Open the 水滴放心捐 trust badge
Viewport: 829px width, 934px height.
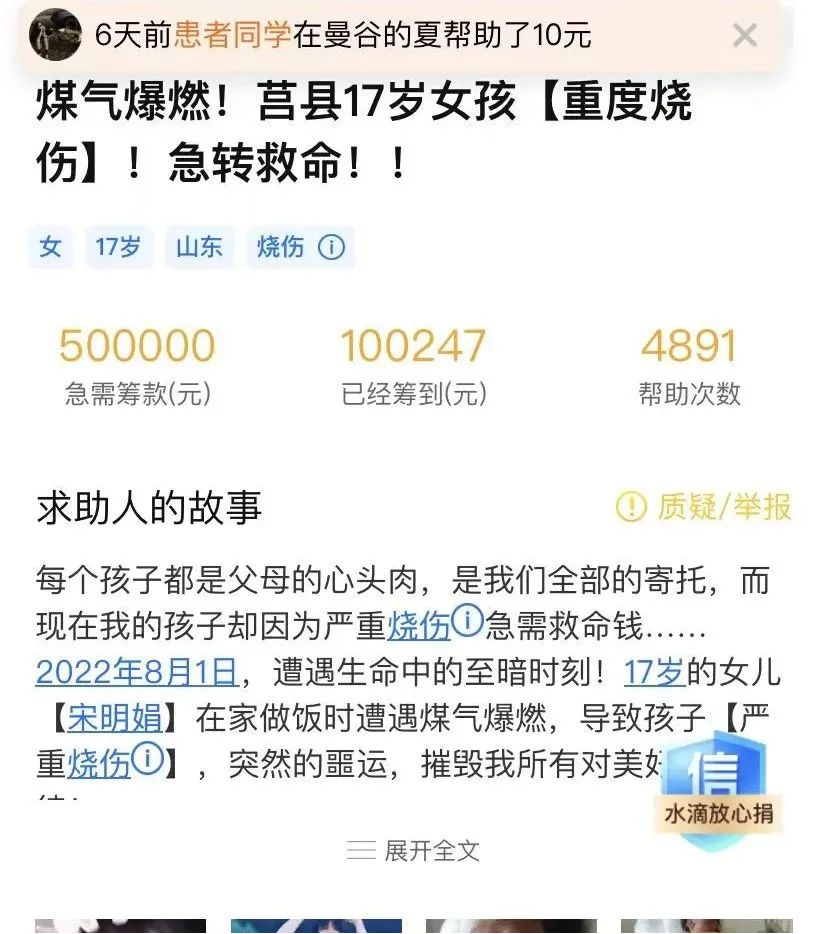pyautogui.click(x=718, y=791)
